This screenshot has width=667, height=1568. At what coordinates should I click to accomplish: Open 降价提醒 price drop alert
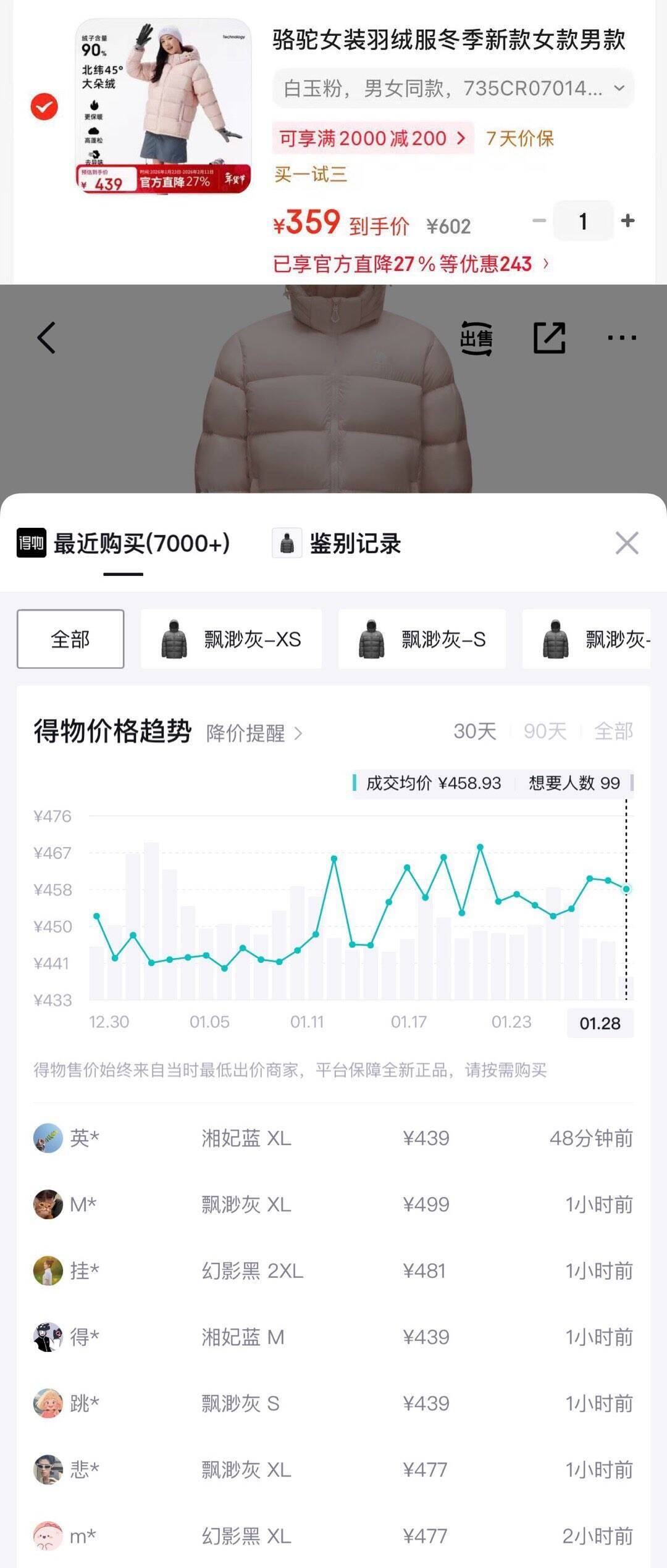click(x=254, y=733)
